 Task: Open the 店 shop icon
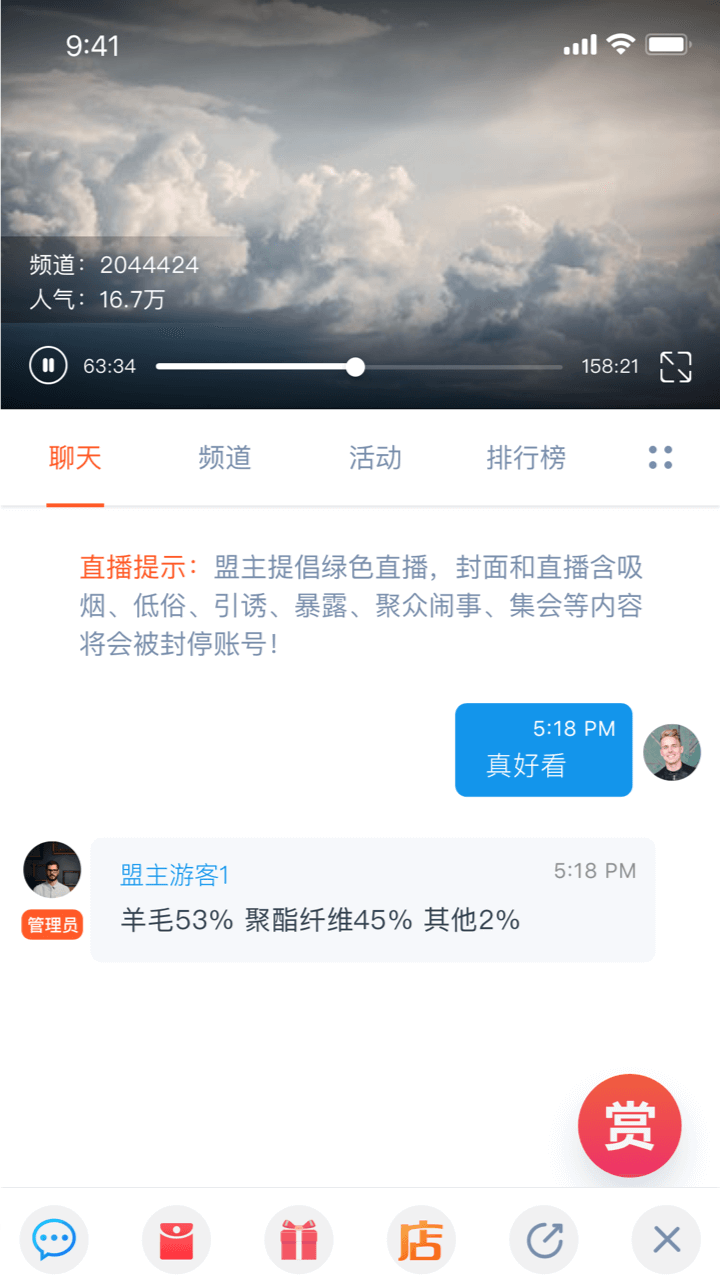click(421, 1240)
